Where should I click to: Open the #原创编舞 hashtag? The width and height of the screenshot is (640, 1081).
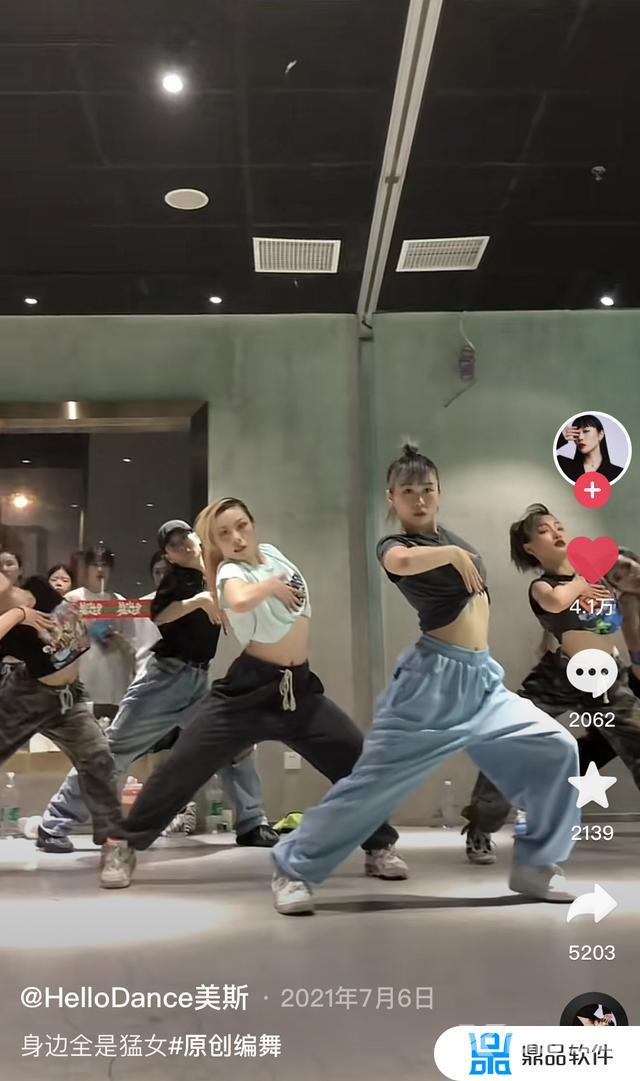[x=225, y=1046]
